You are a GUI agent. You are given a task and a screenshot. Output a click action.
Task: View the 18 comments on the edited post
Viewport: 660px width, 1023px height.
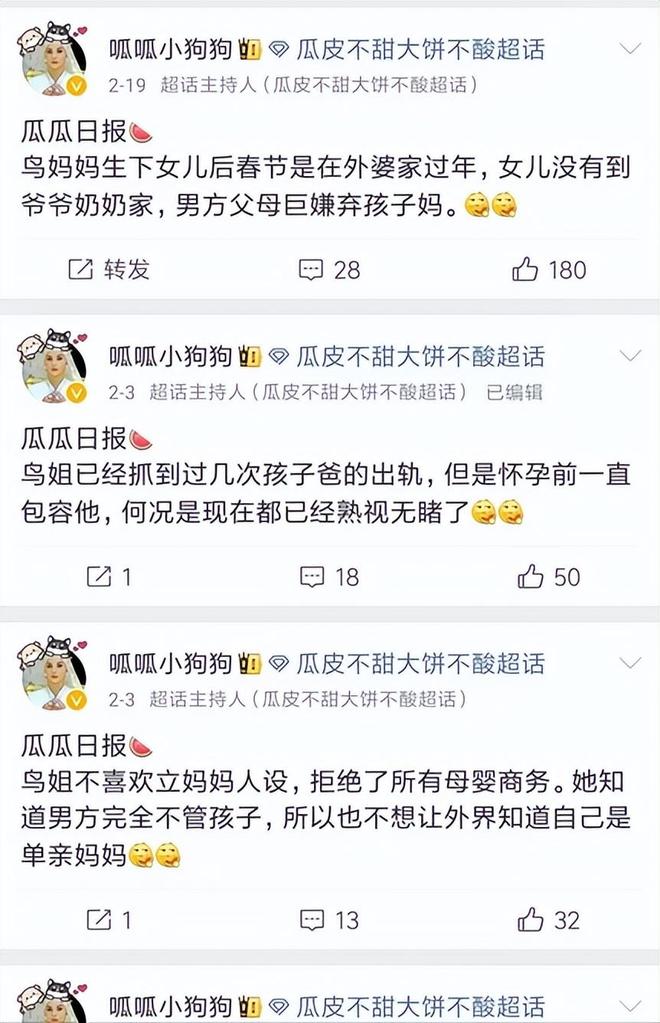[x=329, y=577]
